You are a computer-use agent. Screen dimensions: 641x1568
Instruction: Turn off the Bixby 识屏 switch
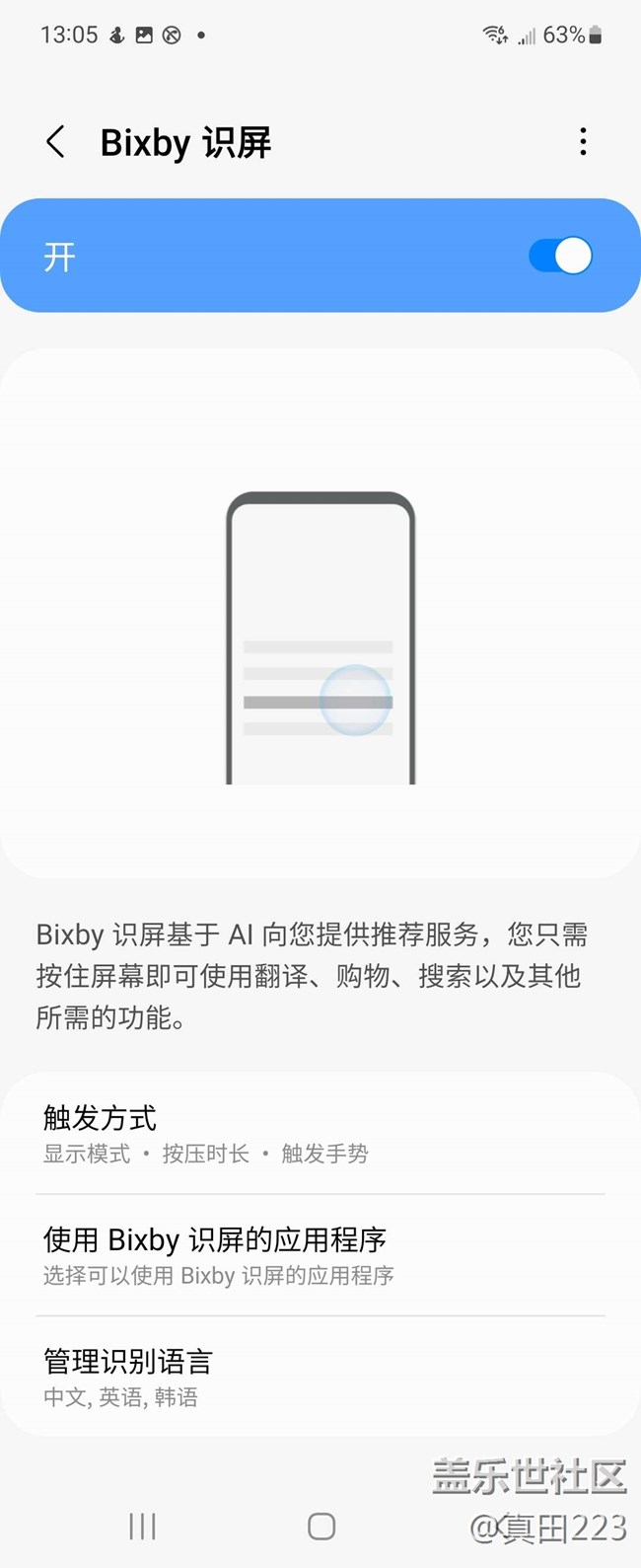(x=560, y=257)
